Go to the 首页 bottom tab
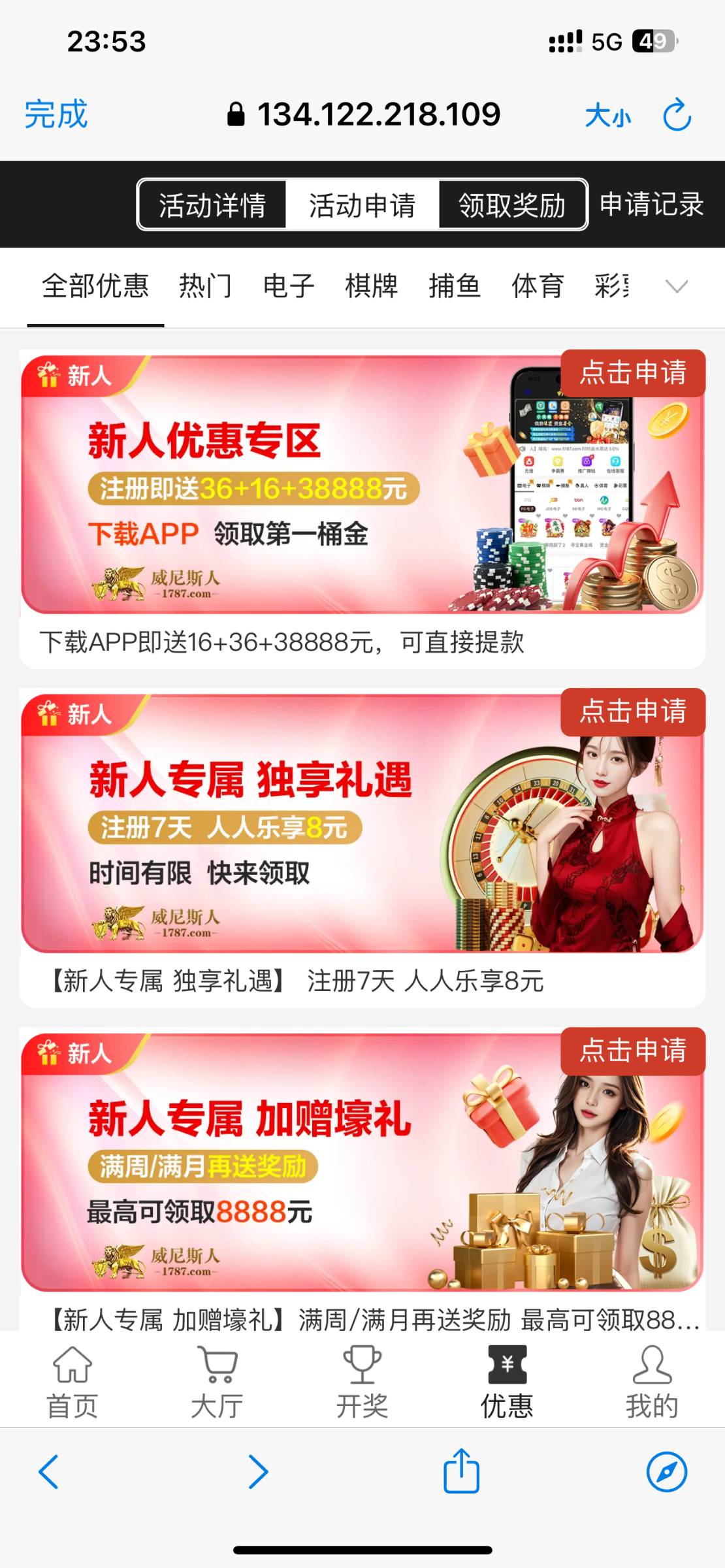Screen dimensions: 725x1568 click(x=72, y=1382)
